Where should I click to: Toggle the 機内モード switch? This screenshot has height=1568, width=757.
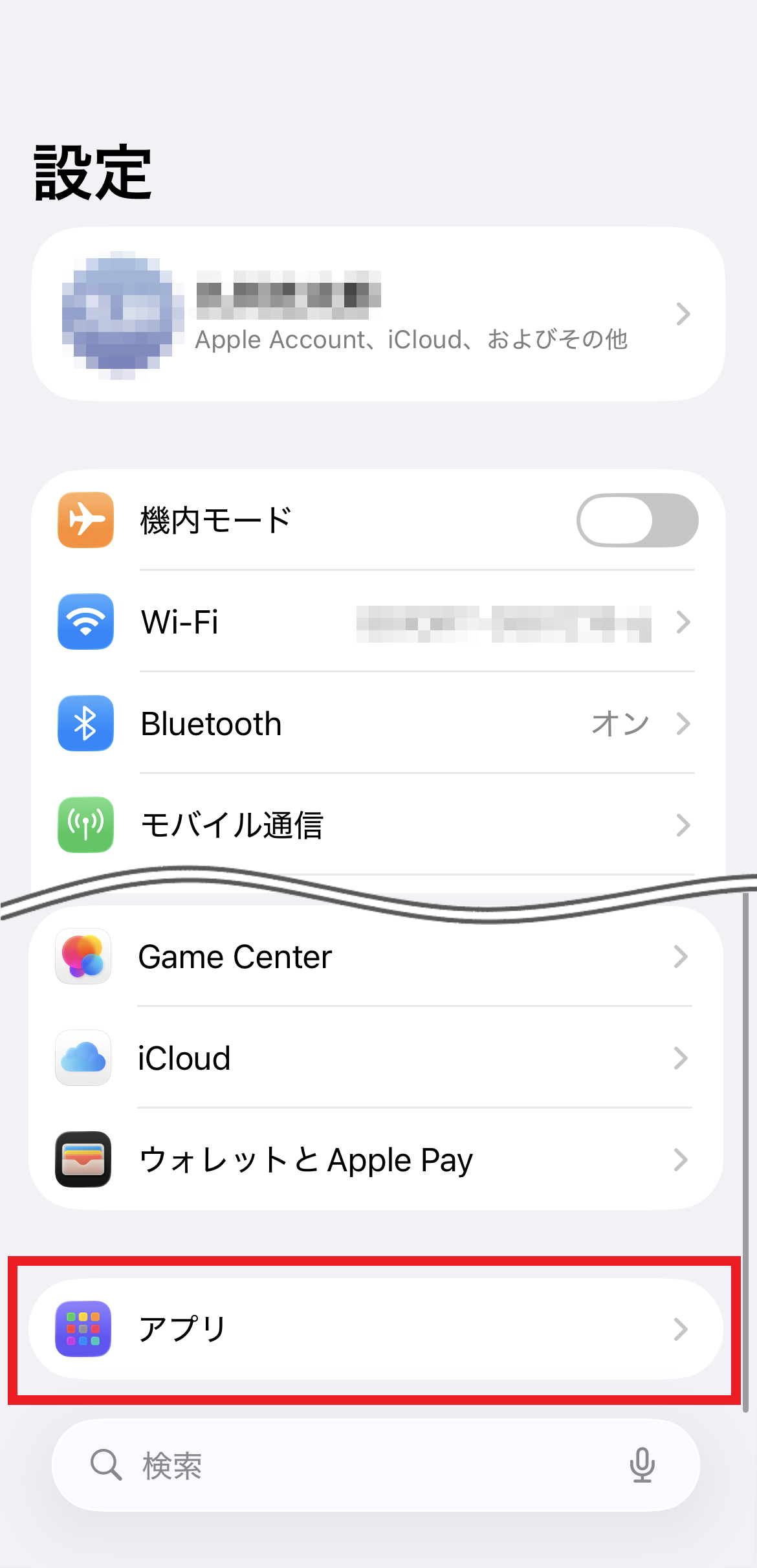637,520
